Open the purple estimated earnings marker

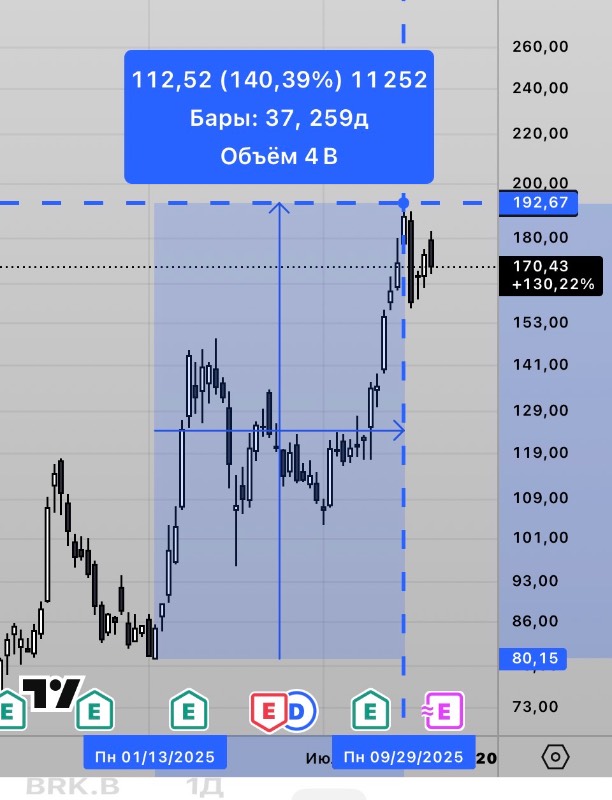click(444, 711)
